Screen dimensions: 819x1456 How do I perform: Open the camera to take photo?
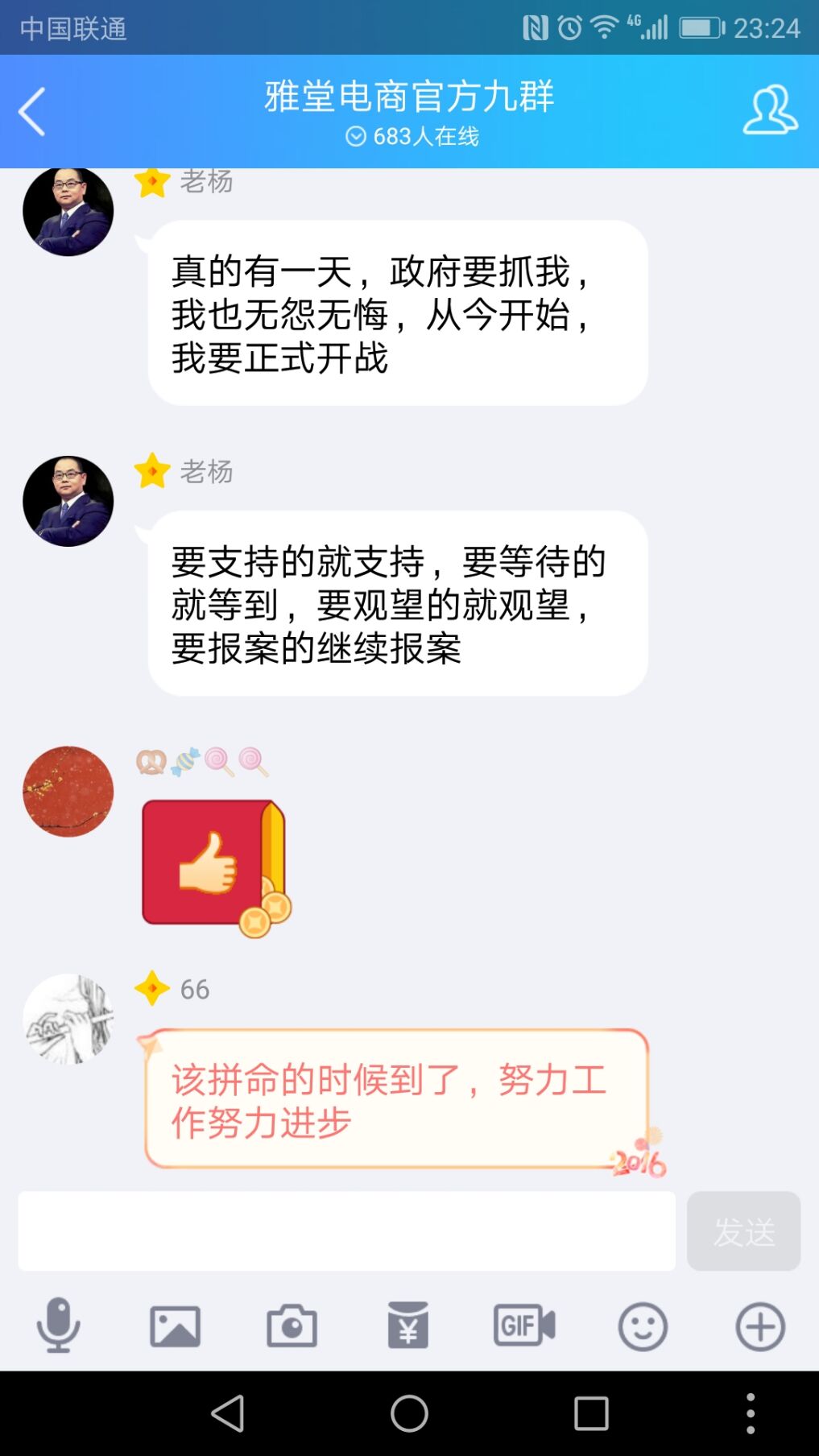292,1326
